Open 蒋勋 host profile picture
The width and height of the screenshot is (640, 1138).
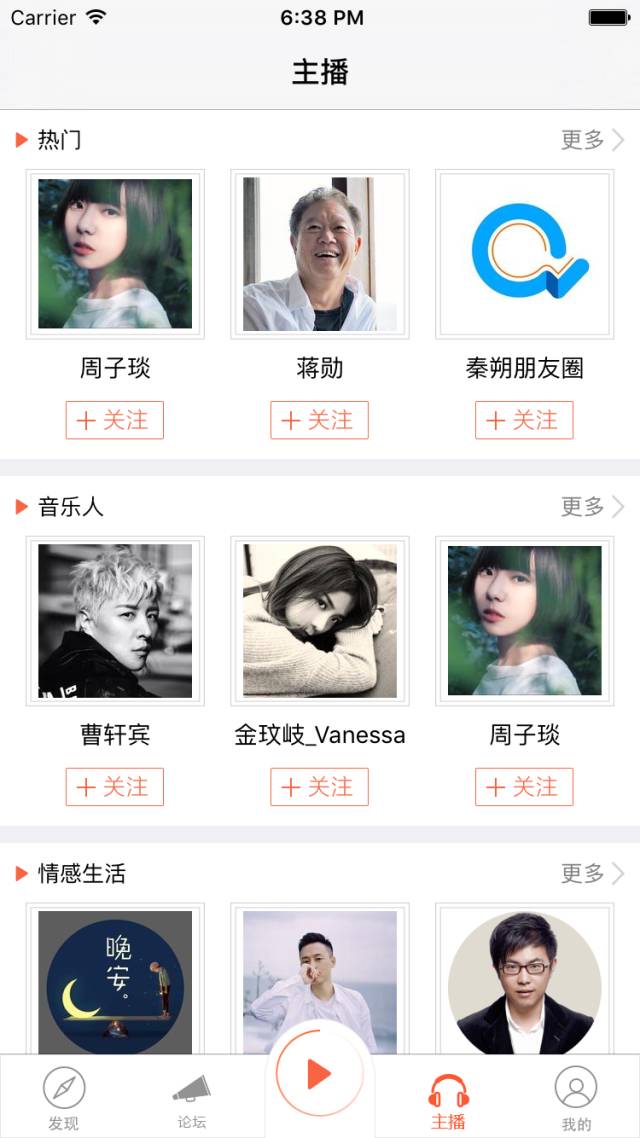(320, 254)
